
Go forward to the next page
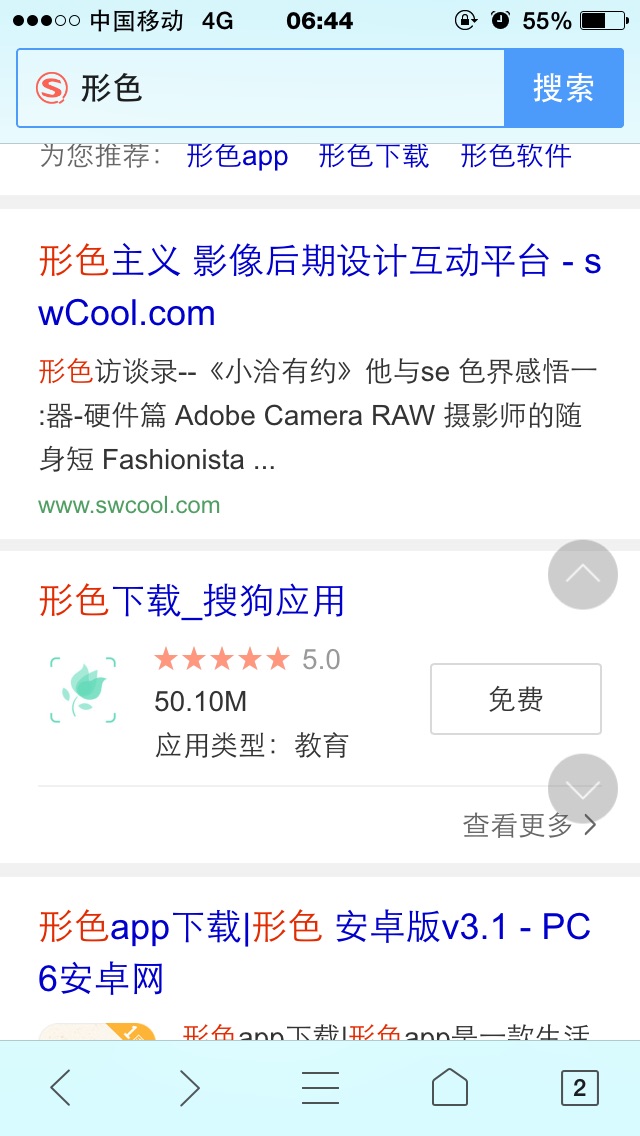[x=189, y=1087]
